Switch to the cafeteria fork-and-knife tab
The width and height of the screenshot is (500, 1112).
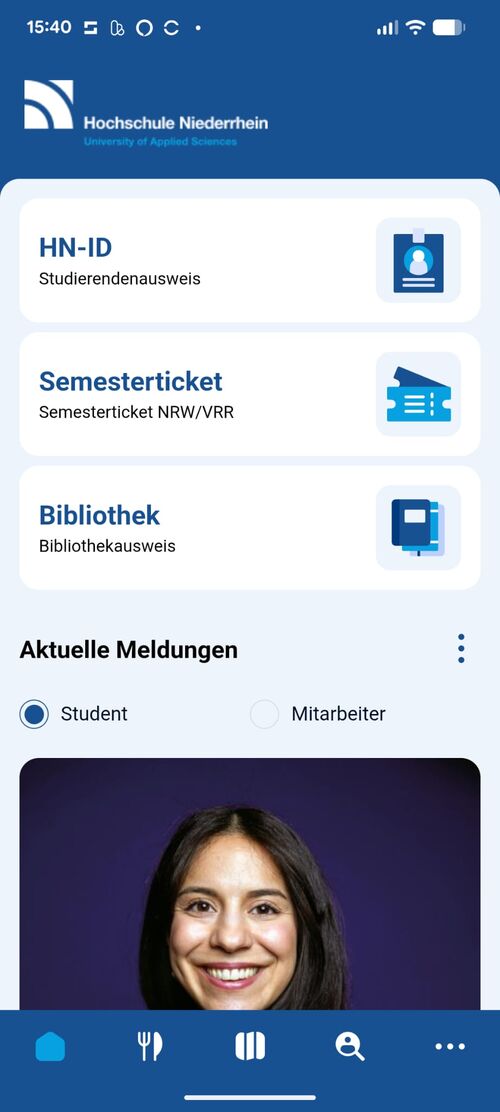150,1046
